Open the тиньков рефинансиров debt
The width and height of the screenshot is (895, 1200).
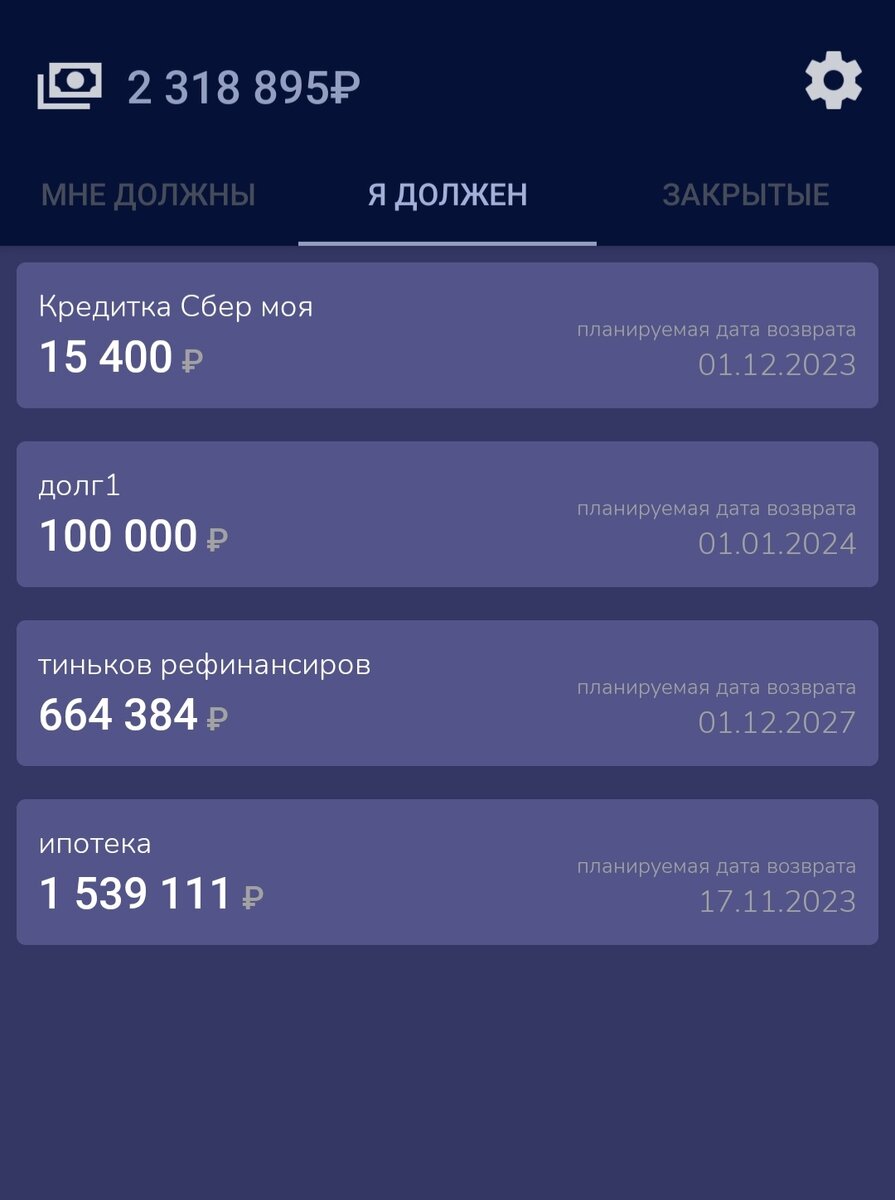[447, 693]
